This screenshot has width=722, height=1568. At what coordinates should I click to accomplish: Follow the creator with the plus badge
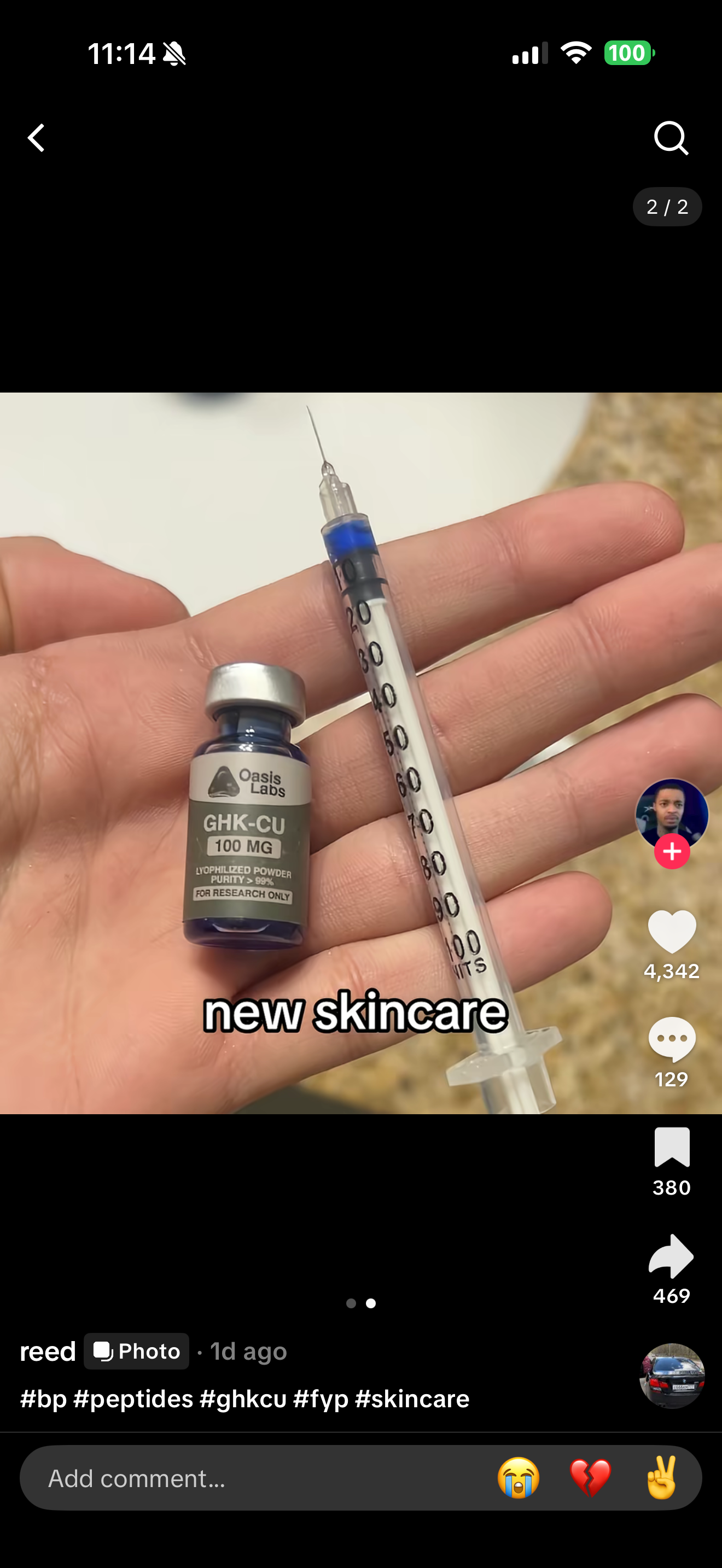[x=672, y=852]
